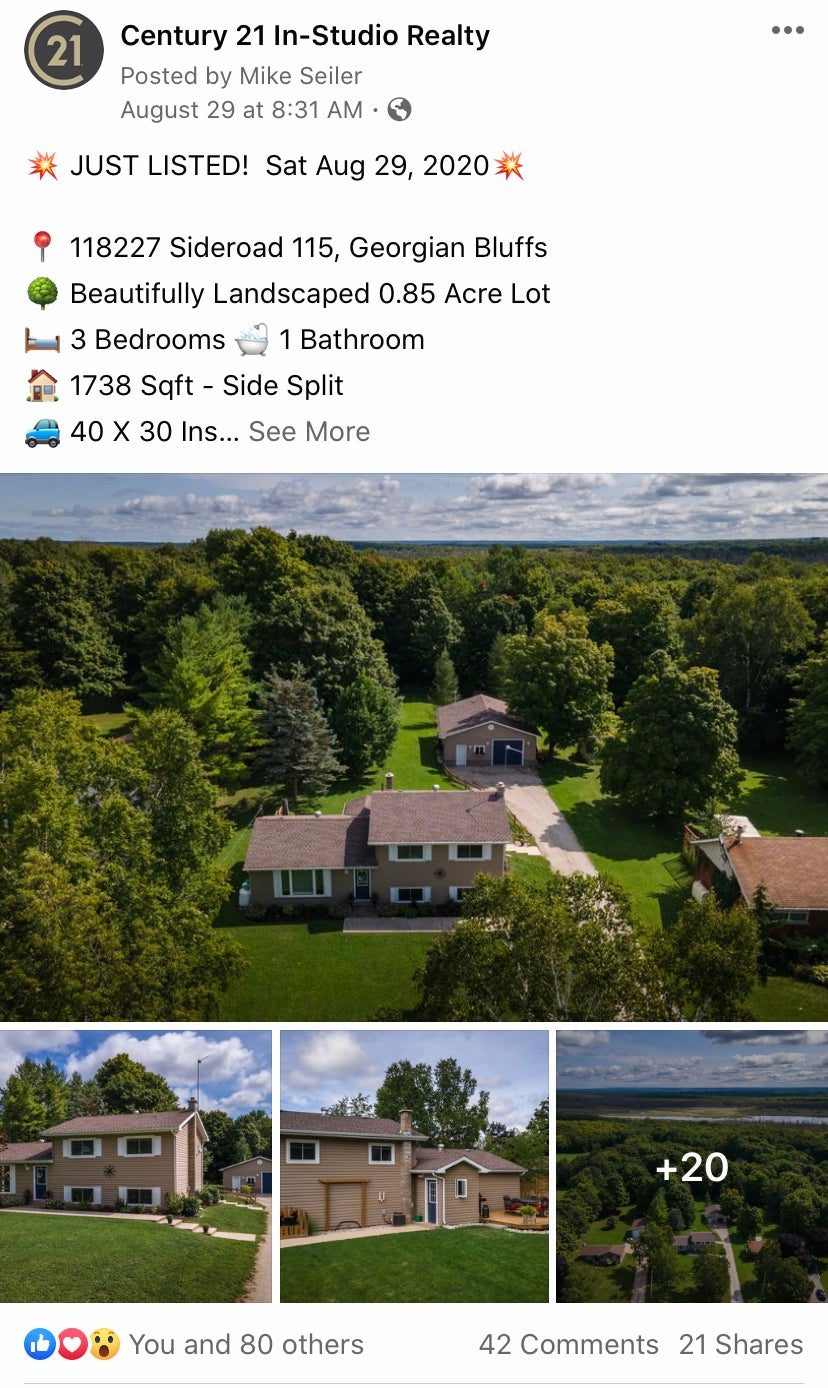Open the post's three-dot overflow menu

(787, 31)
